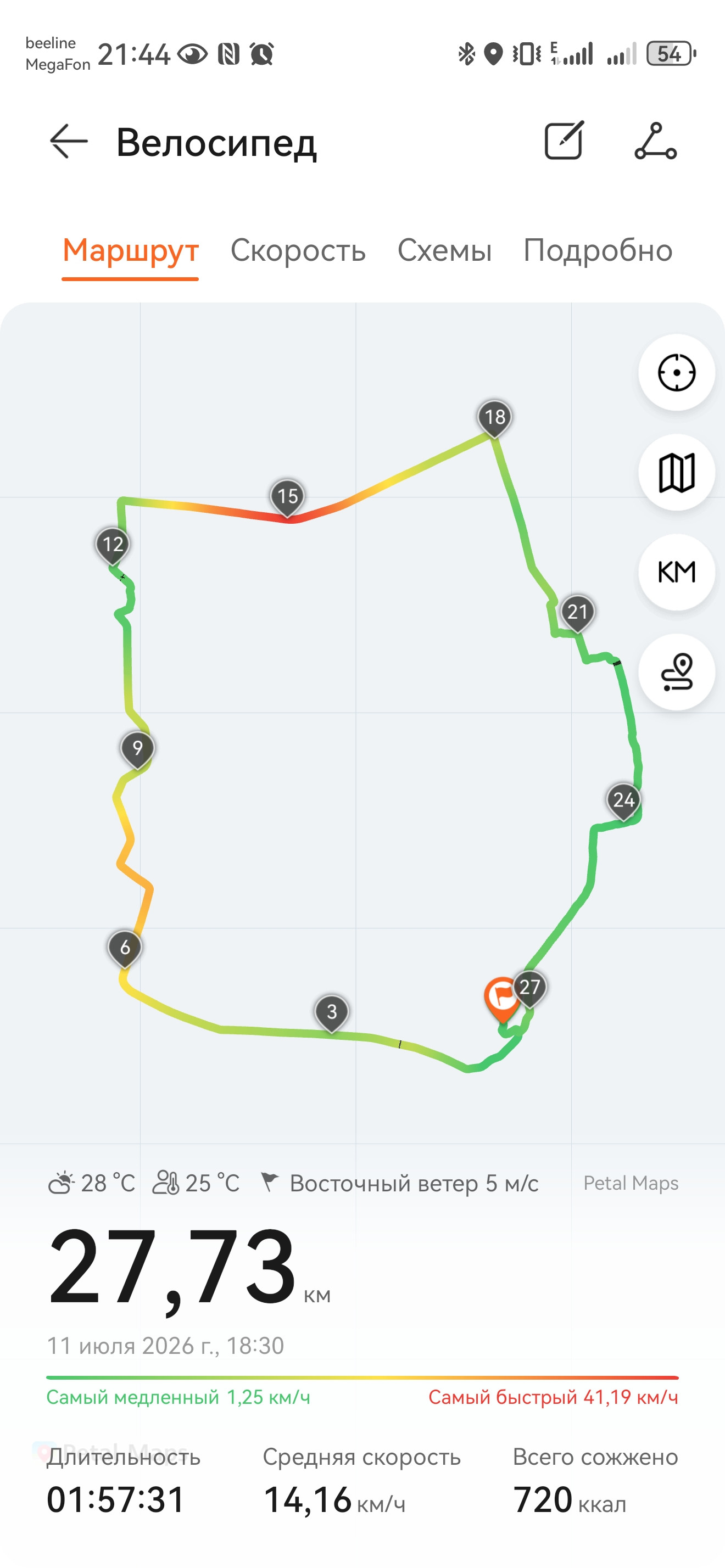Select the Маршрут tab
Viewport: 725px width, 1568px height.
pyautogui.click(x=130, y=251)
